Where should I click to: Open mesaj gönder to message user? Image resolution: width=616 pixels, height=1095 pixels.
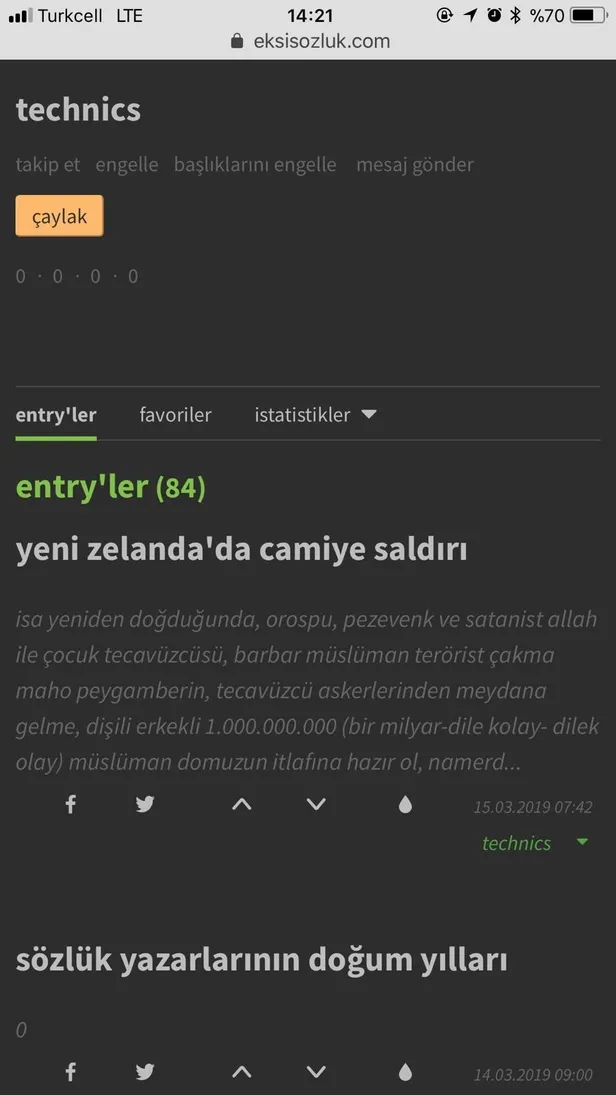[414, 165]
